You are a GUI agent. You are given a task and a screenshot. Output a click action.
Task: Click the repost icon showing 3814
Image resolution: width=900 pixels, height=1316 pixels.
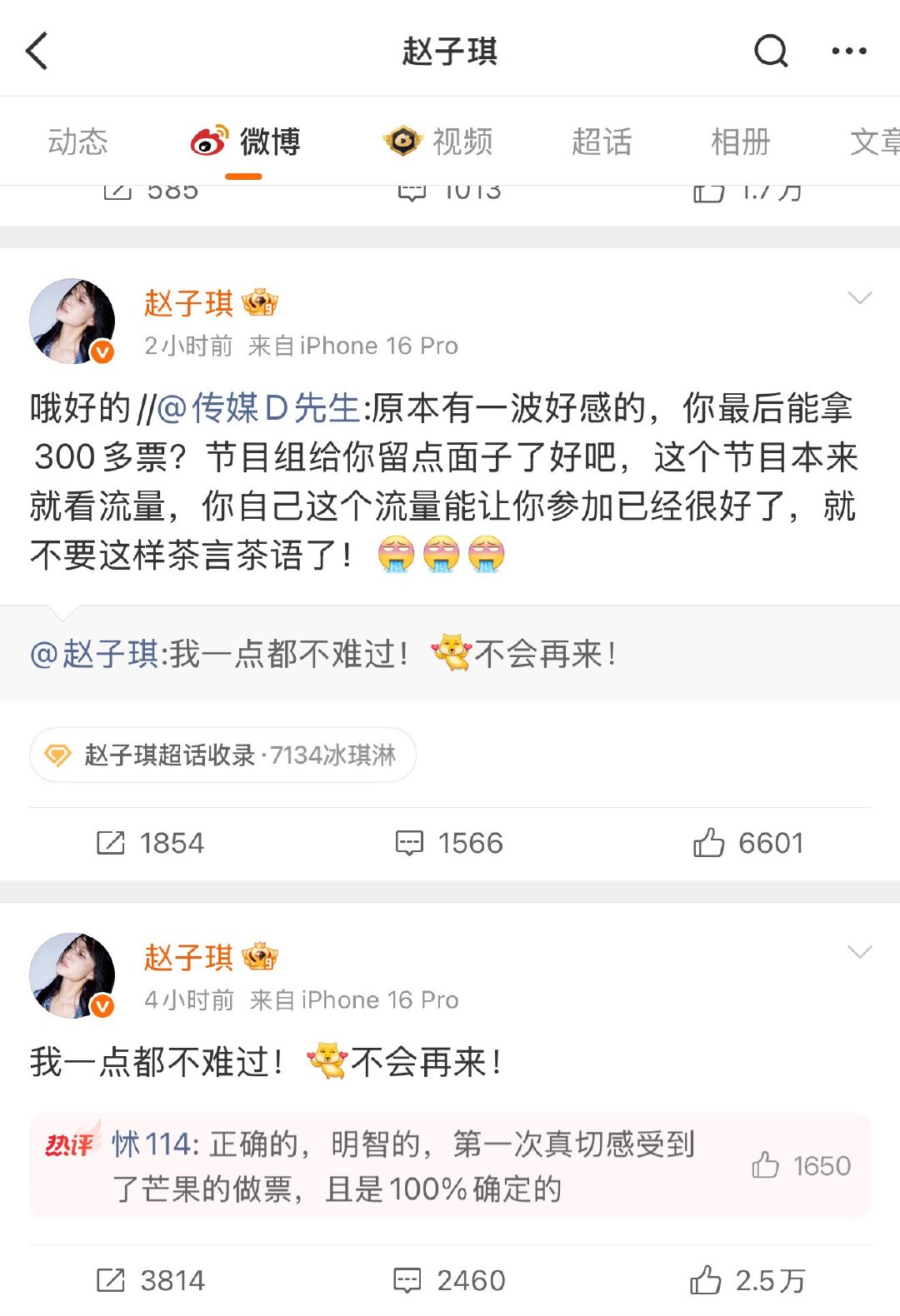(x=109, y=1280)
